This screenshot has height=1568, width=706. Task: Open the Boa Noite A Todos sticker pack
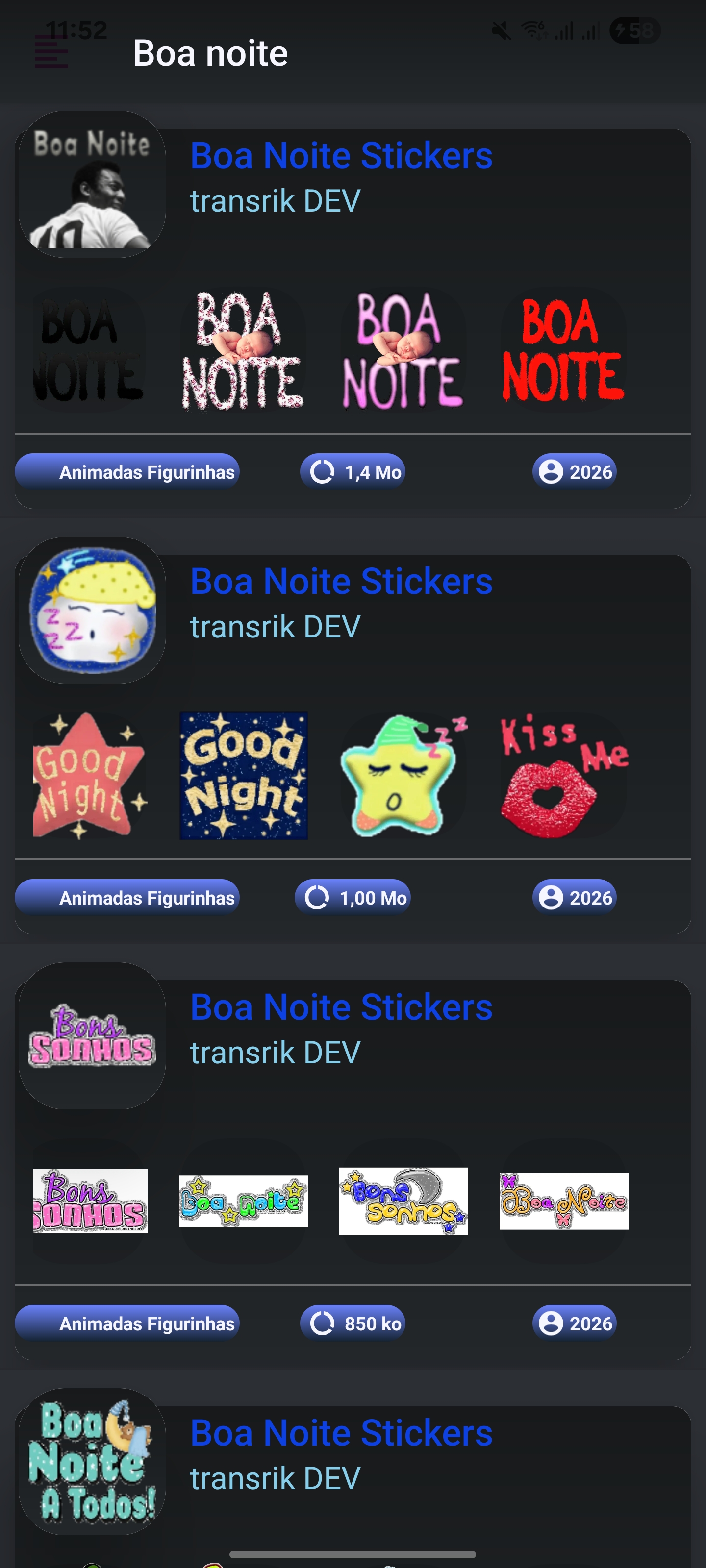coord(92,1461)
